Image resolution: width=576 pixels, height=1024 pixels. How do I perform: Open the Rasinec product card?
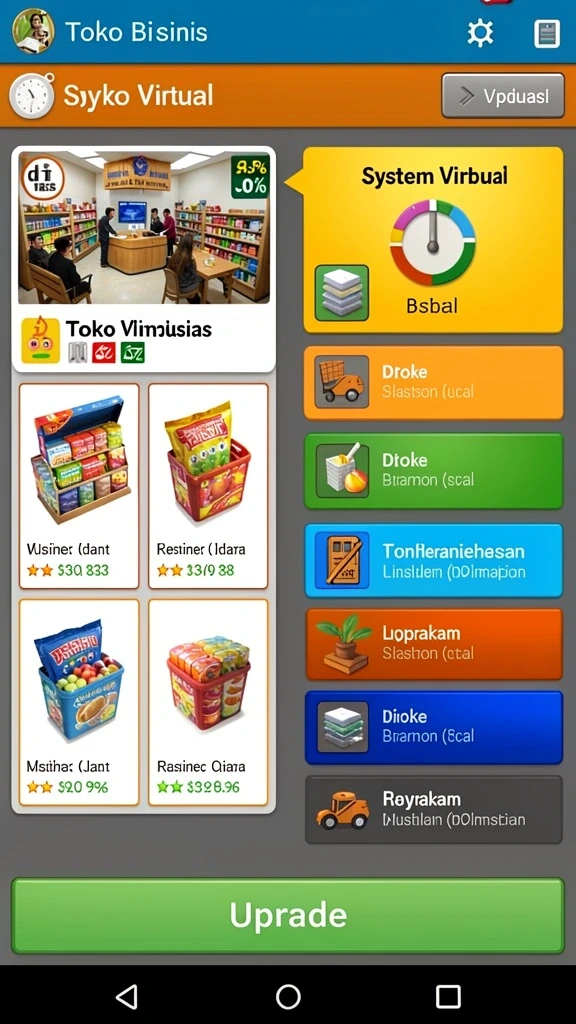(208, 702)
